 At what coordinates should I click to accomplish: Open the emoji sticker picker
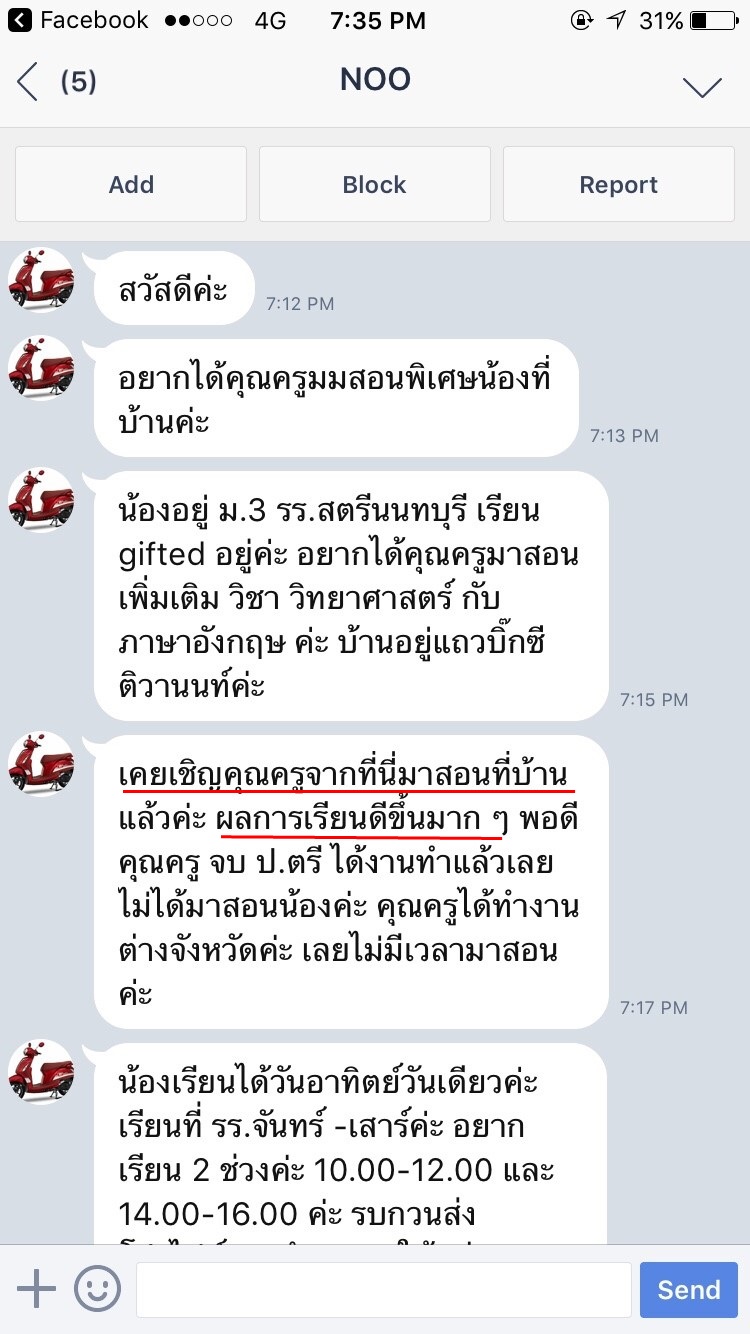coord(97,1289)
